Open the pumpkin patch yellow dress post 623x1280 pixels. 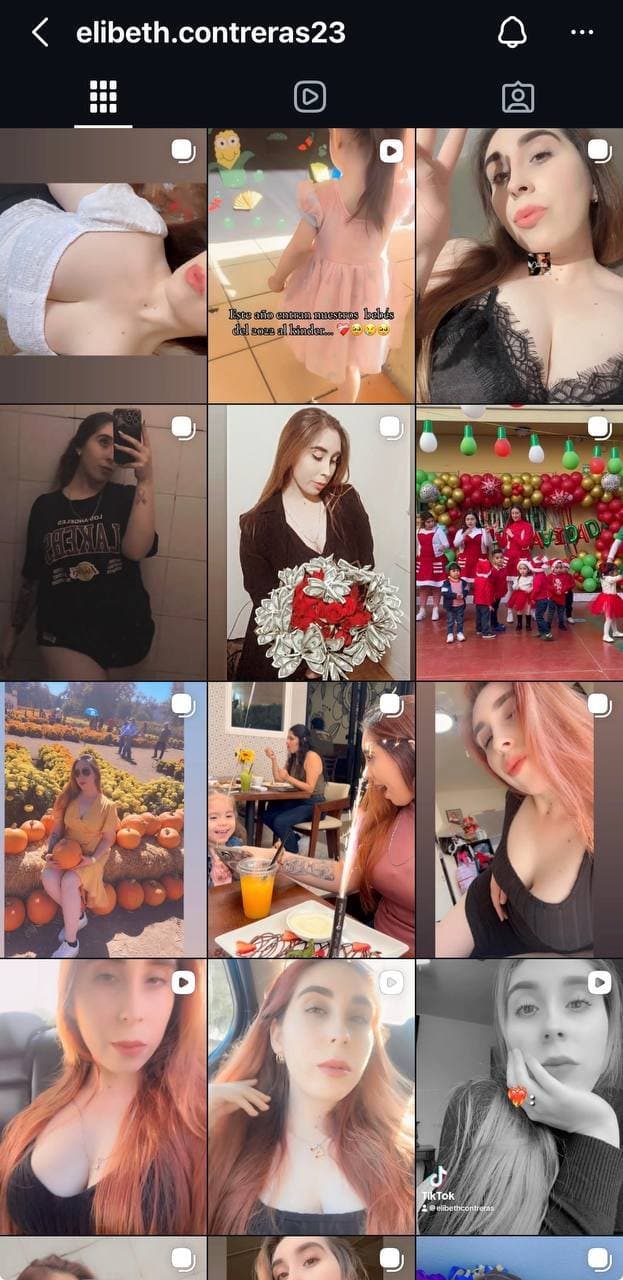(x=103, y=819)
